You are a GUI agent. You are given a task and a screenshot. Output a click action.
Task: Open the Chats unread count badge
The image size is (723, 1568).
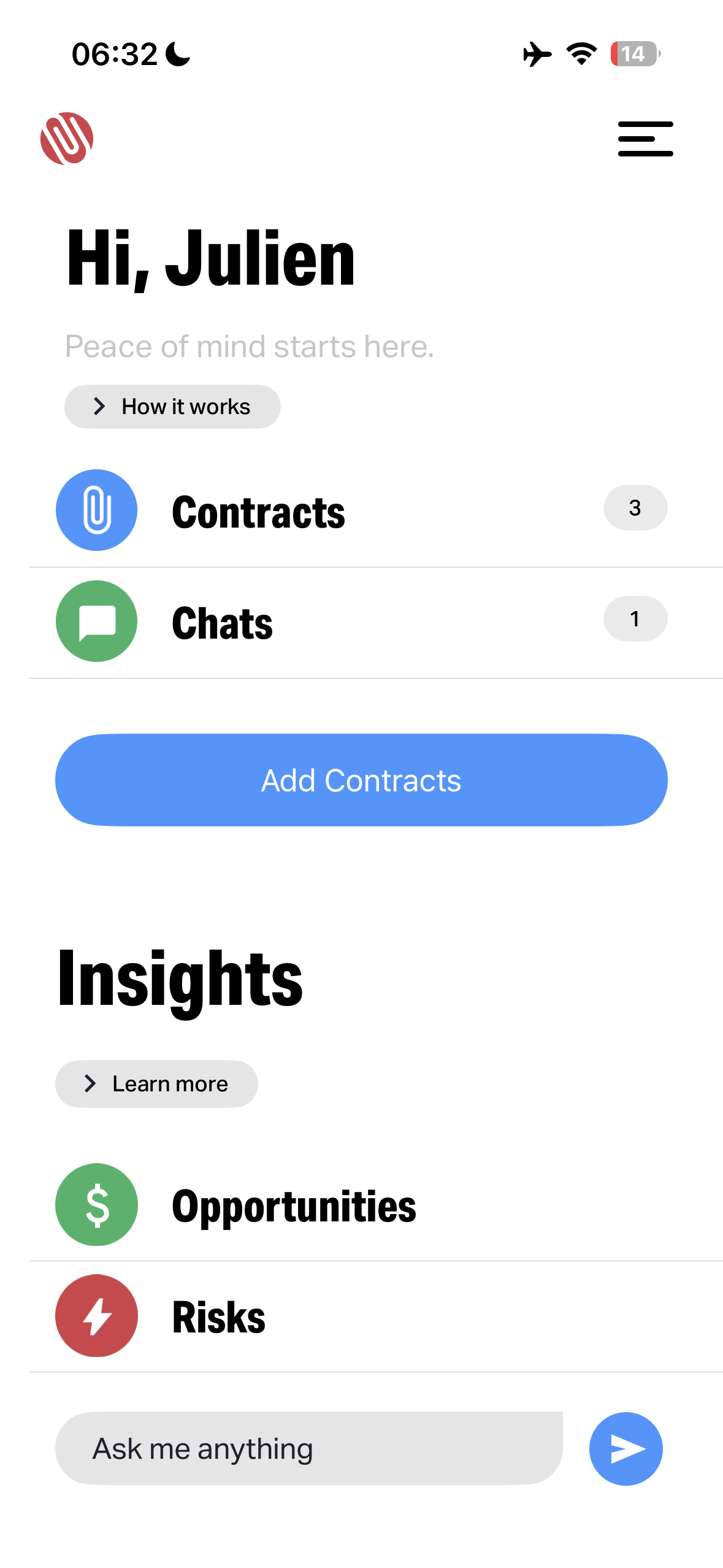pos(635,618)
